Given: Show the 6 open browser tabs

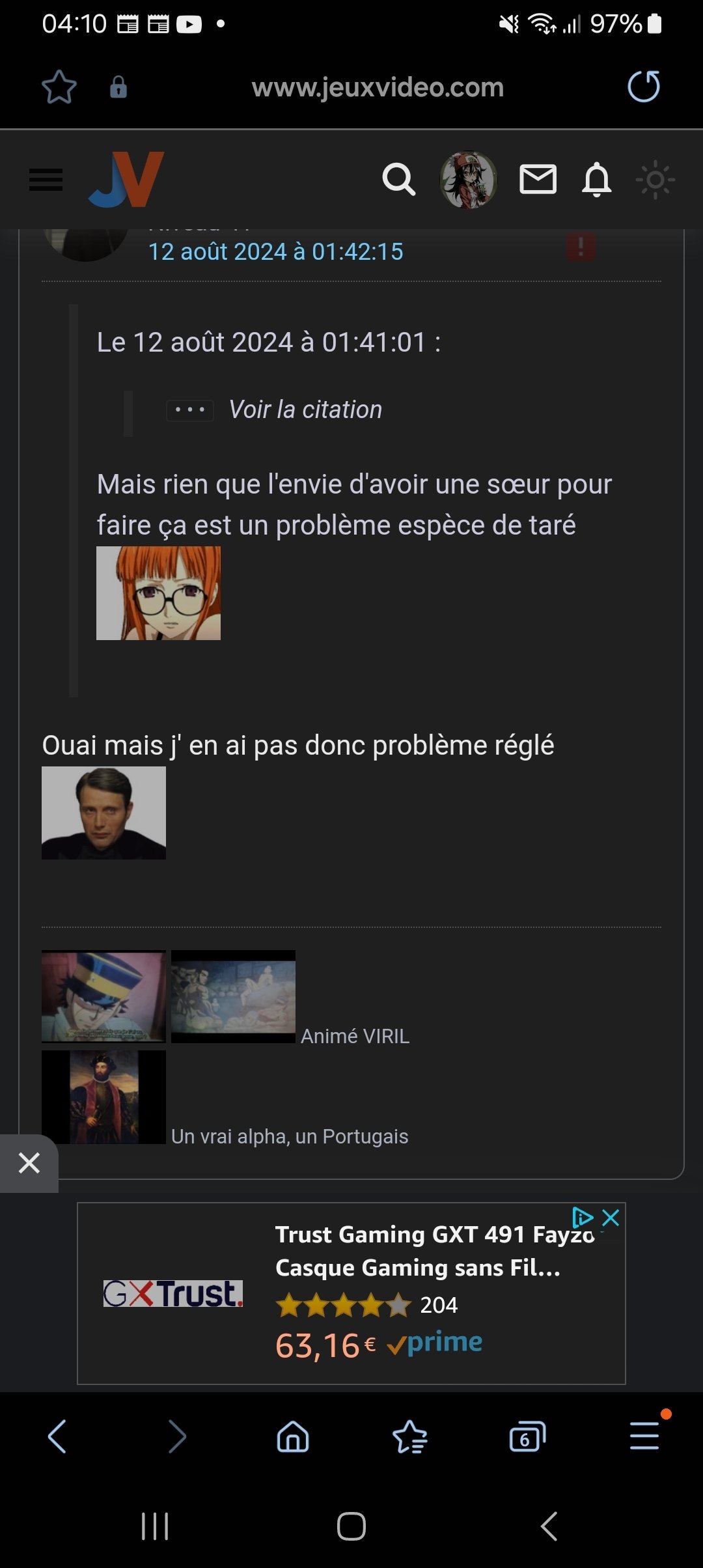Looking at the screenshot, I should (527, 1436).
